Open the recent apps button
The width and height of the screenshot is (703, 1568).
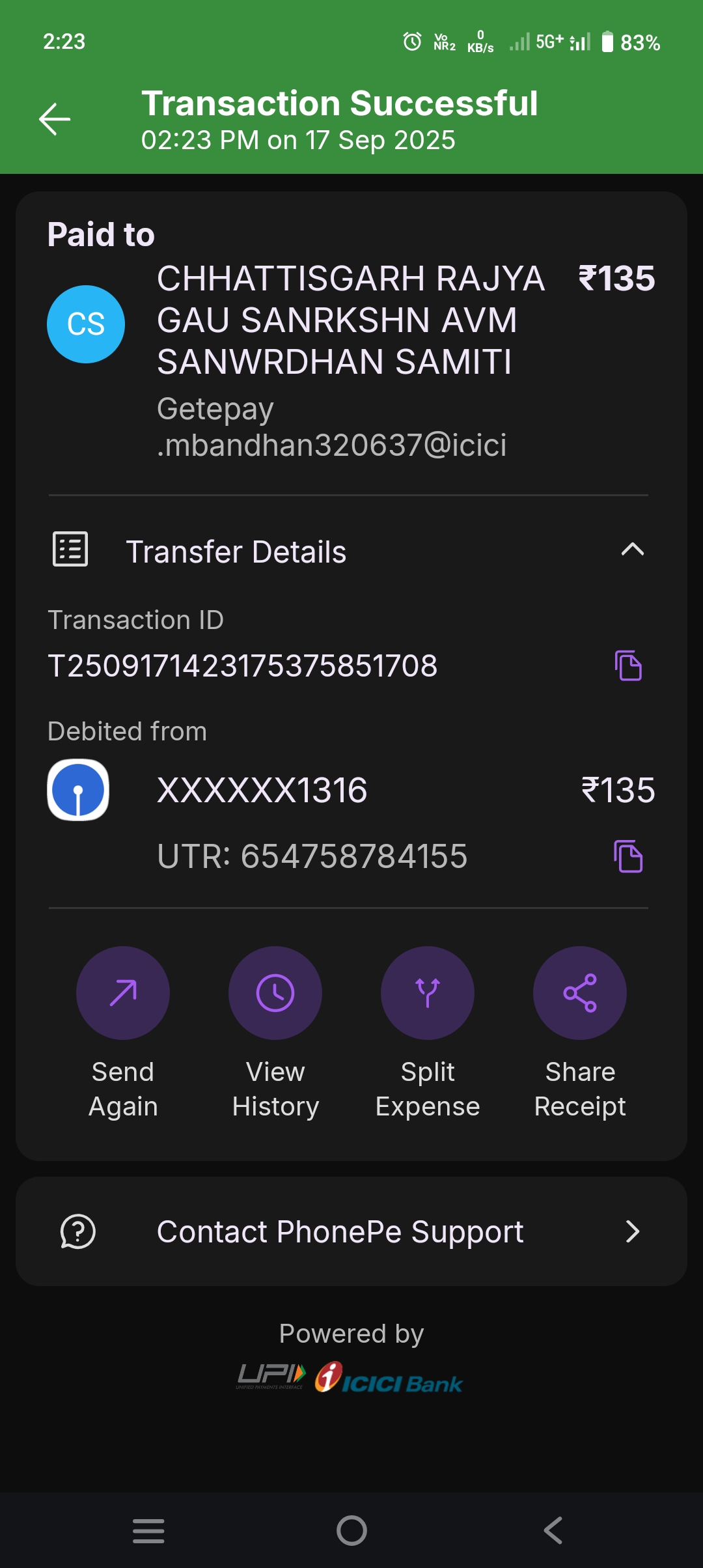tap(148, 1530)
